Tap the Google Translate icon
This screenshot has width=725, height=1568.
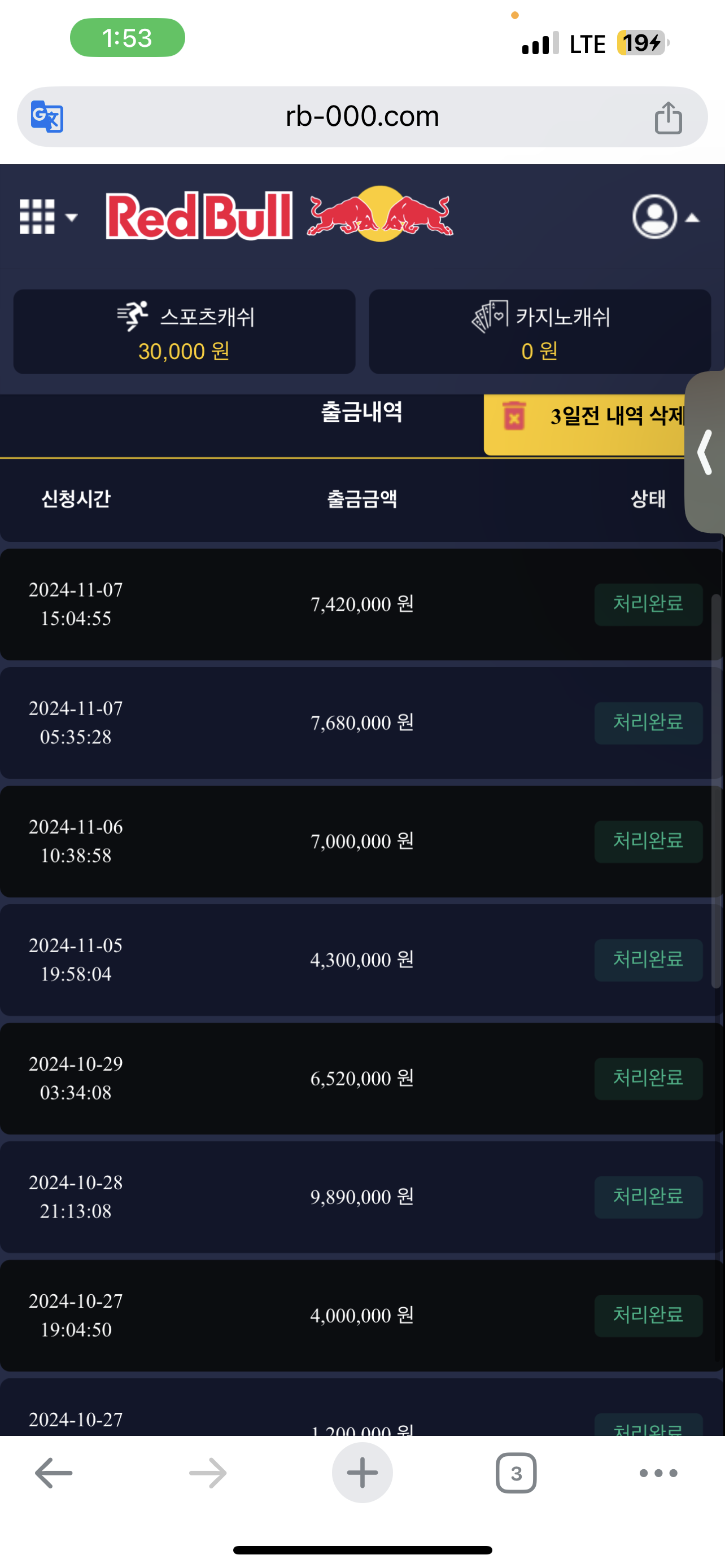pos(47,116)
